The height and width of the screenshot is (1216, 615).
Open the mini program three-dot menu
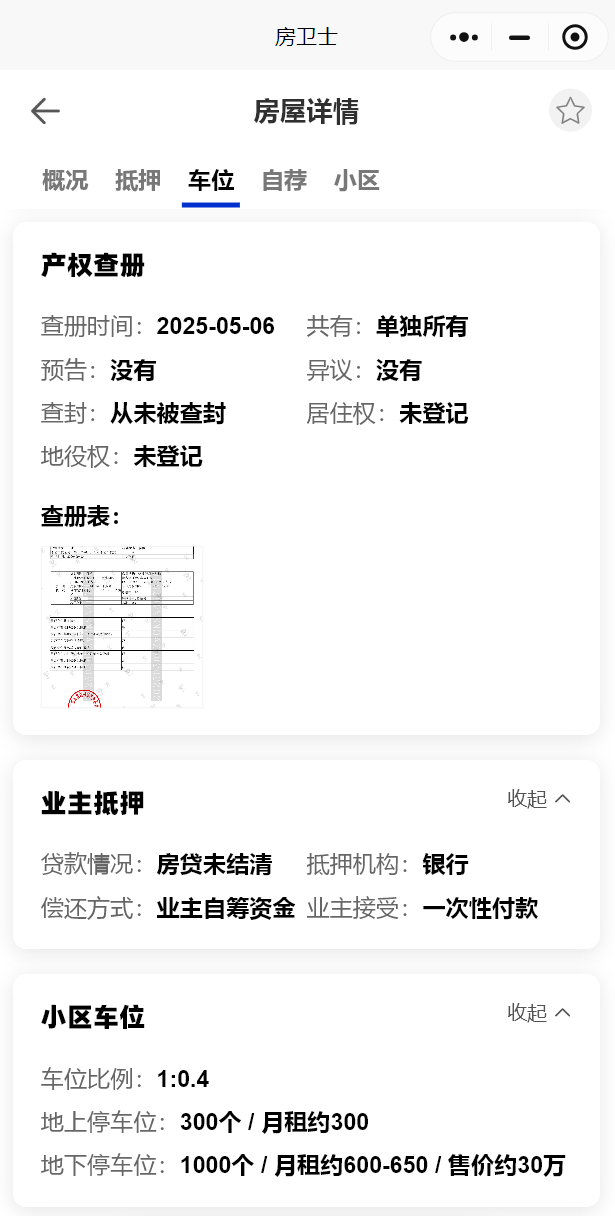coord(464,38)
